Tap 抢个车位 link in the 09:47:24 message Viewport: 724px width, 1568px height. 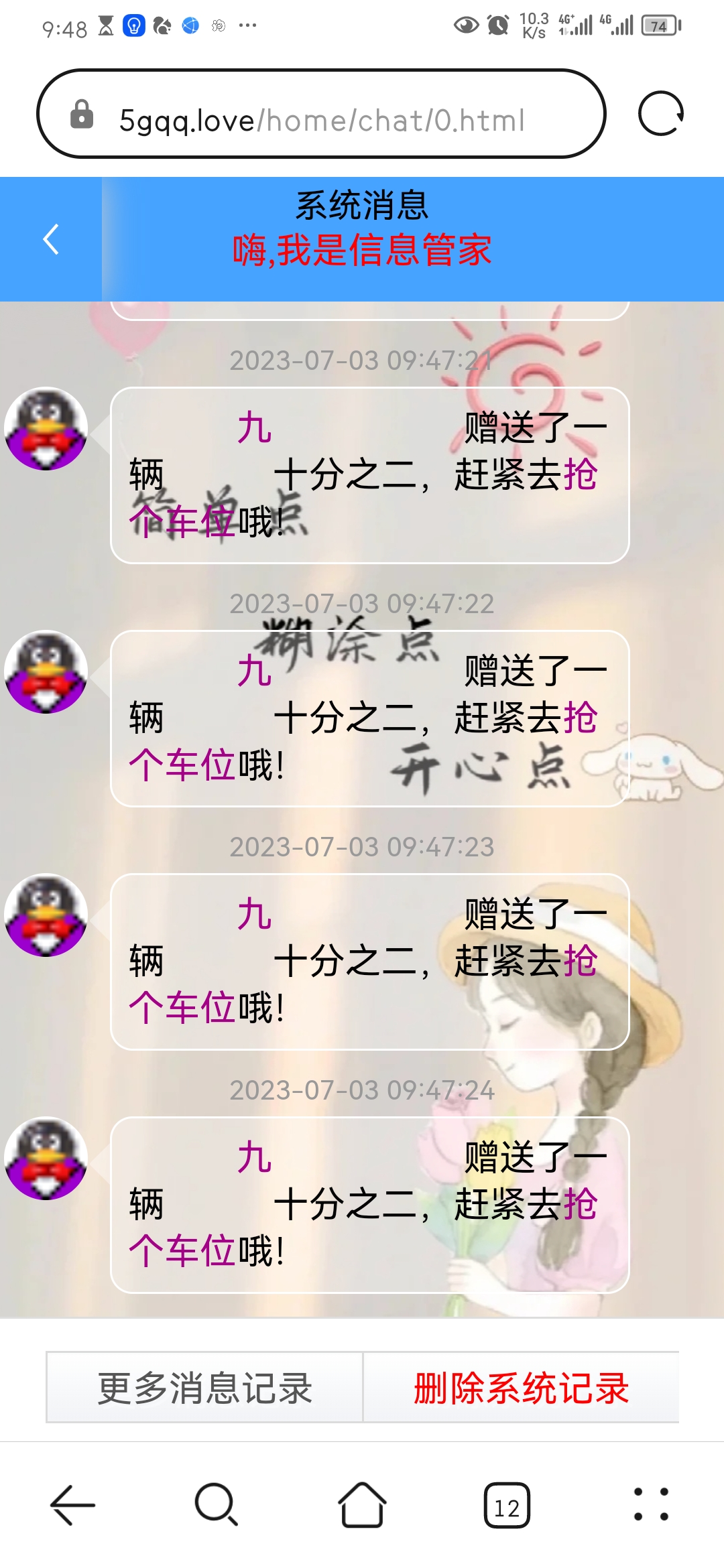click(181, 1251)
